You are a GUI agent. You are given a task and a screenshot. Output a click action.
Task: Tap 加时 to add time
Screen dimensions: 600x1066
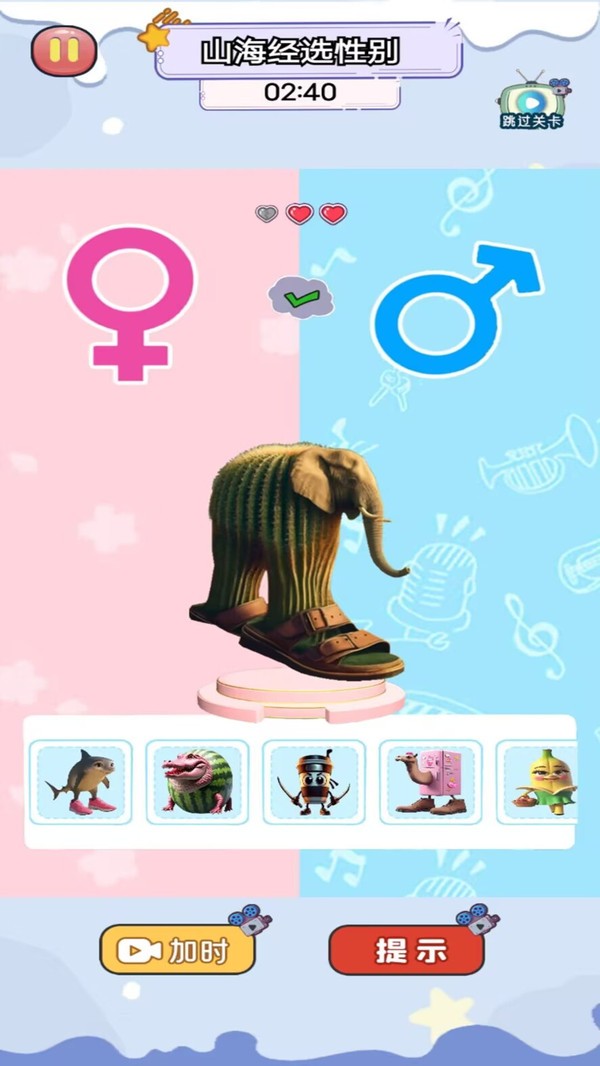[178, 949]
